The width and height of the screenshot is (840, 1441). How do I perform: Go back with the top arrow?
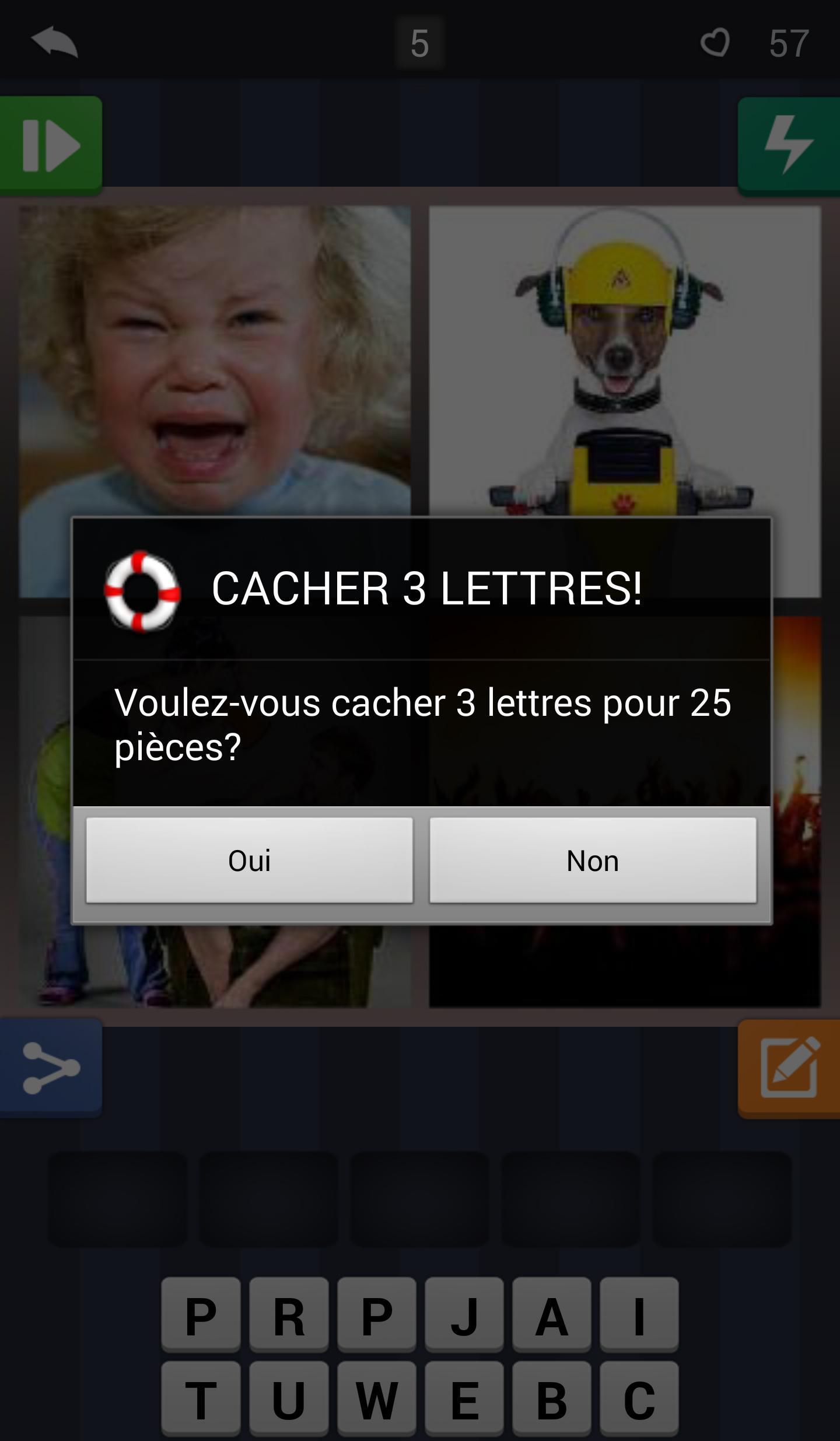coord(54,42)
